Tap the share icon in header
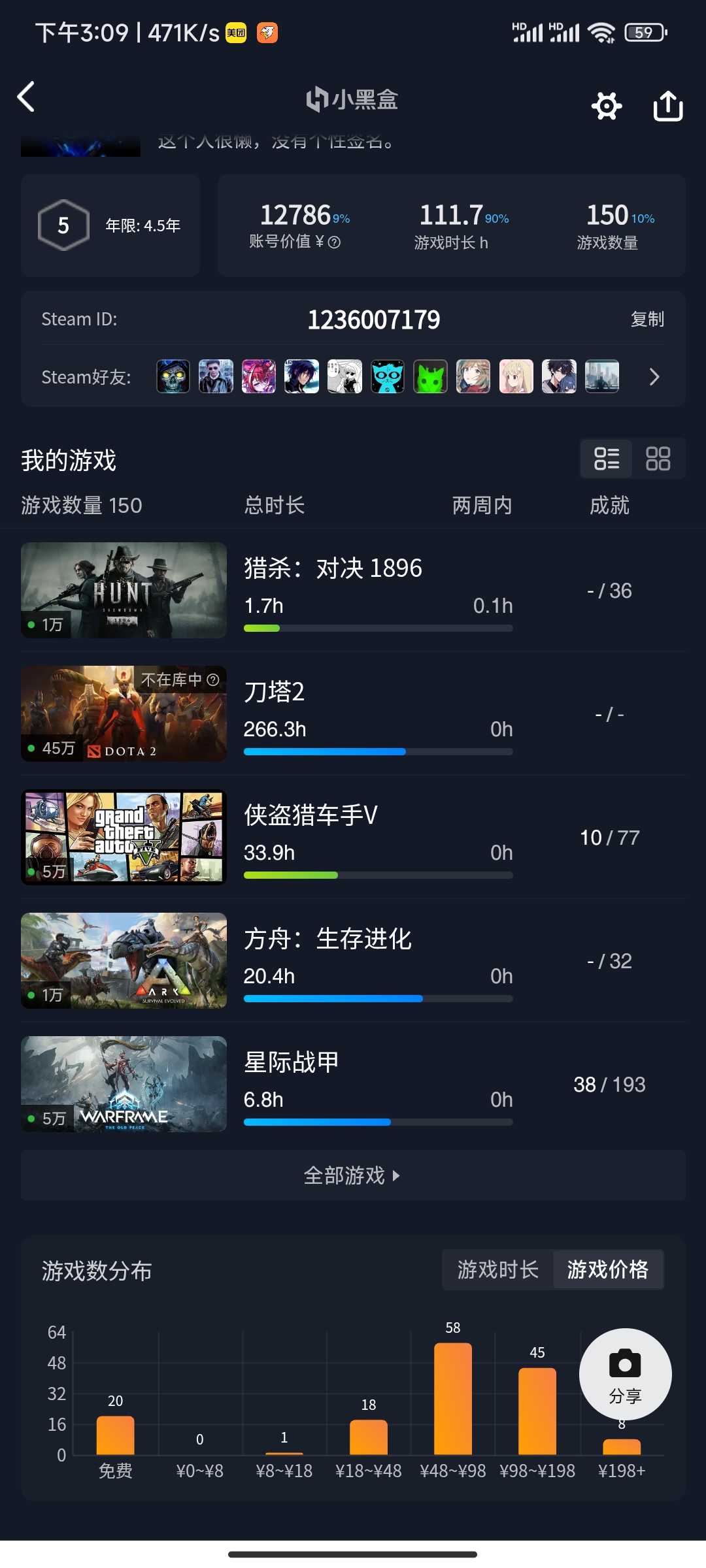 [668, 106]
